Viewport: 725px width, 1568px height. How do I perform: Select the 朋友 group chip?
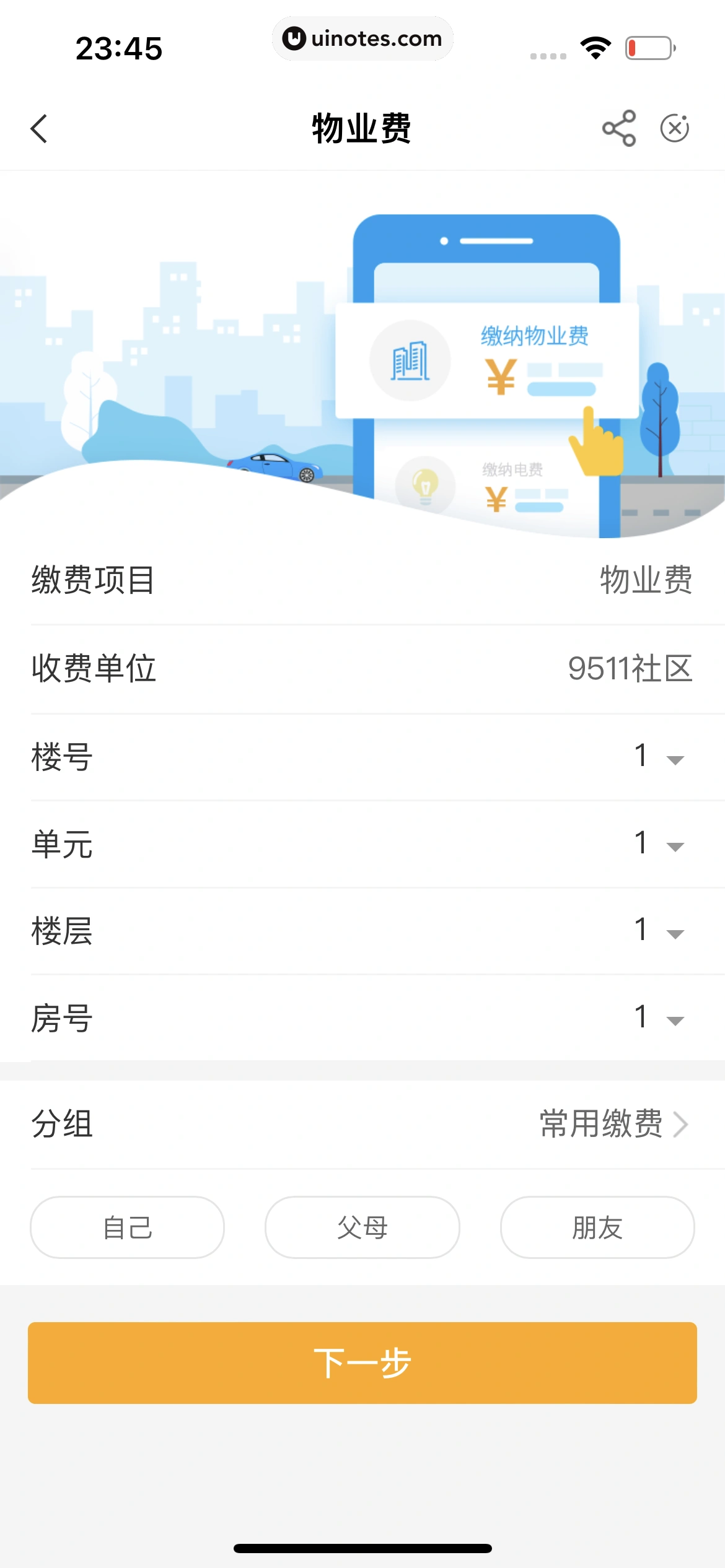point(597,1227)
